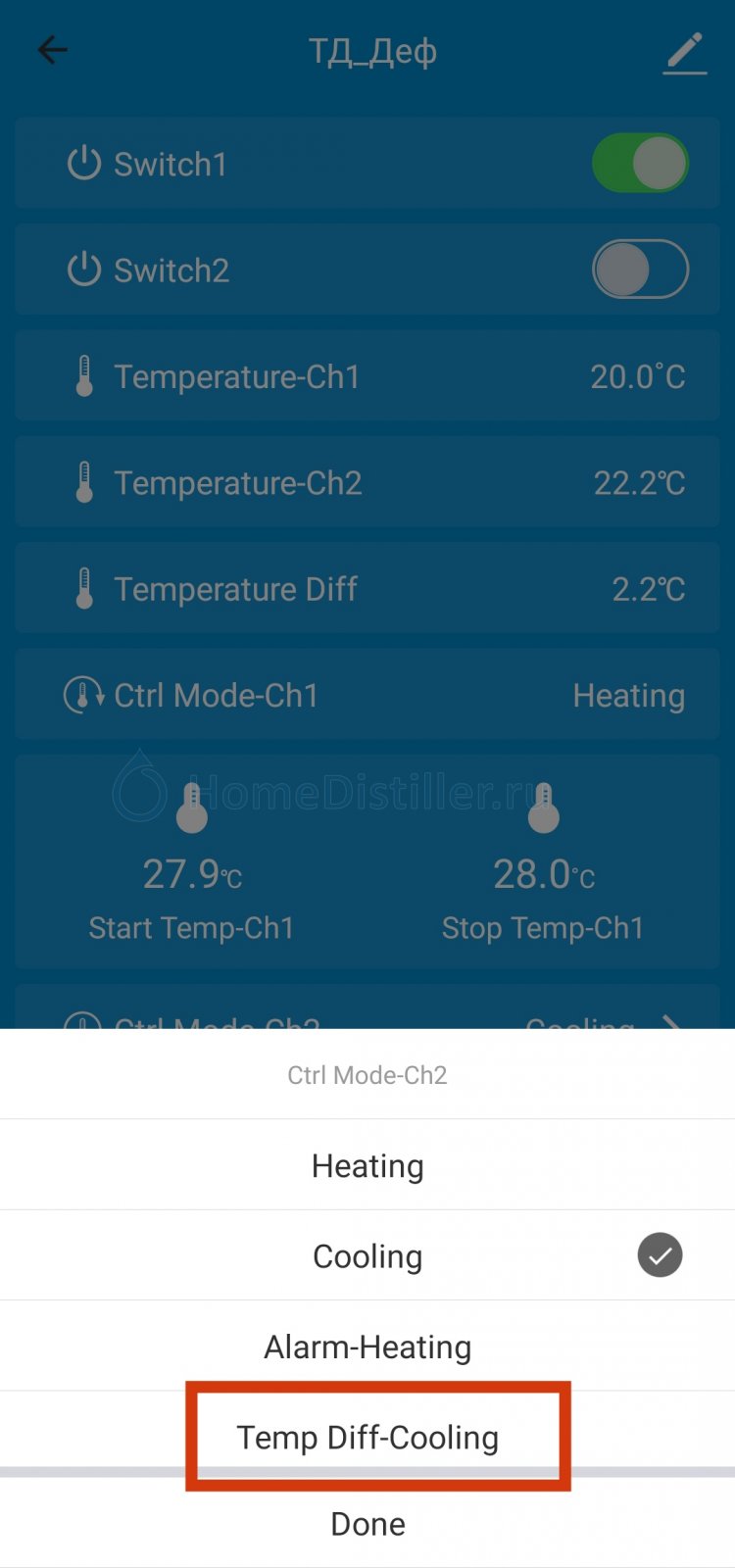Select Temp Diff-Cooling mode
735x1568 pixels.
pos(367,1437)
